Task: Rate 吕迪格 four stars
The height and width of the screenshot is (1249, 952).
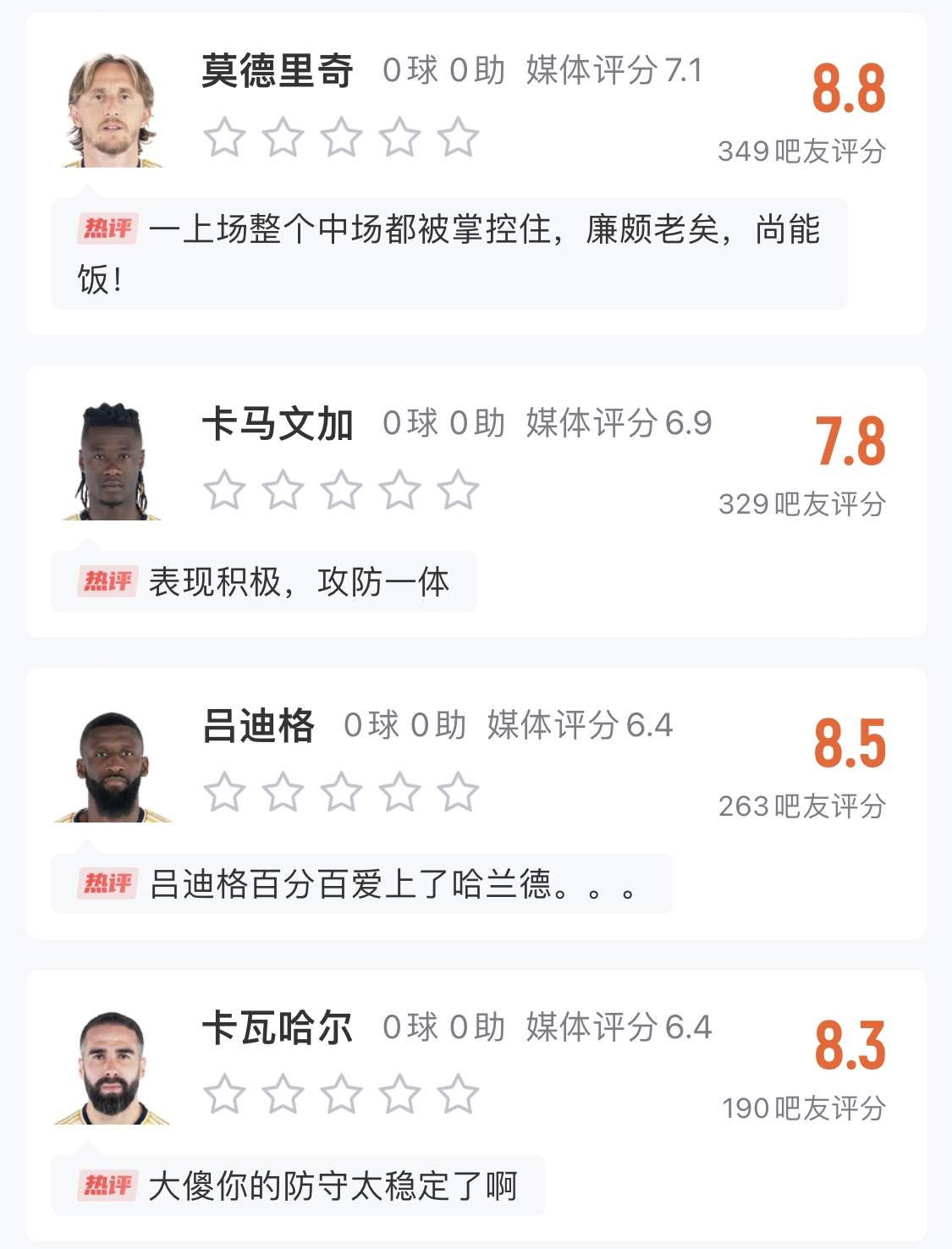Action: point(399,792)
